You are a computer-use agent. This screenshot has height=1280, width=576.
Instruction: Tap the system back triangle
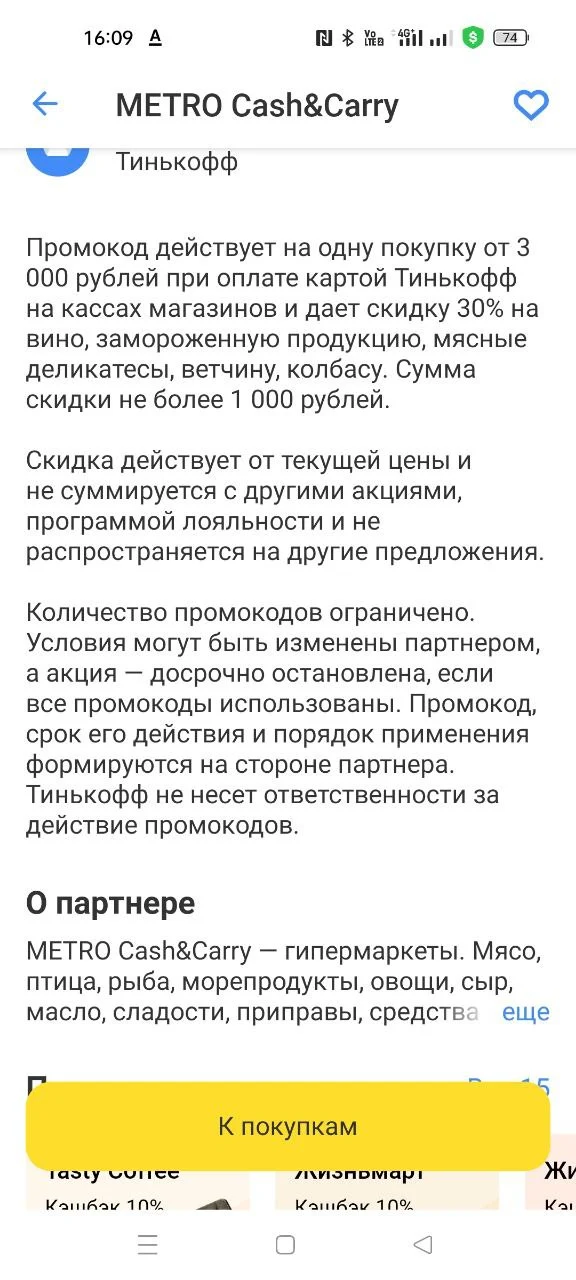[423, 1244]
